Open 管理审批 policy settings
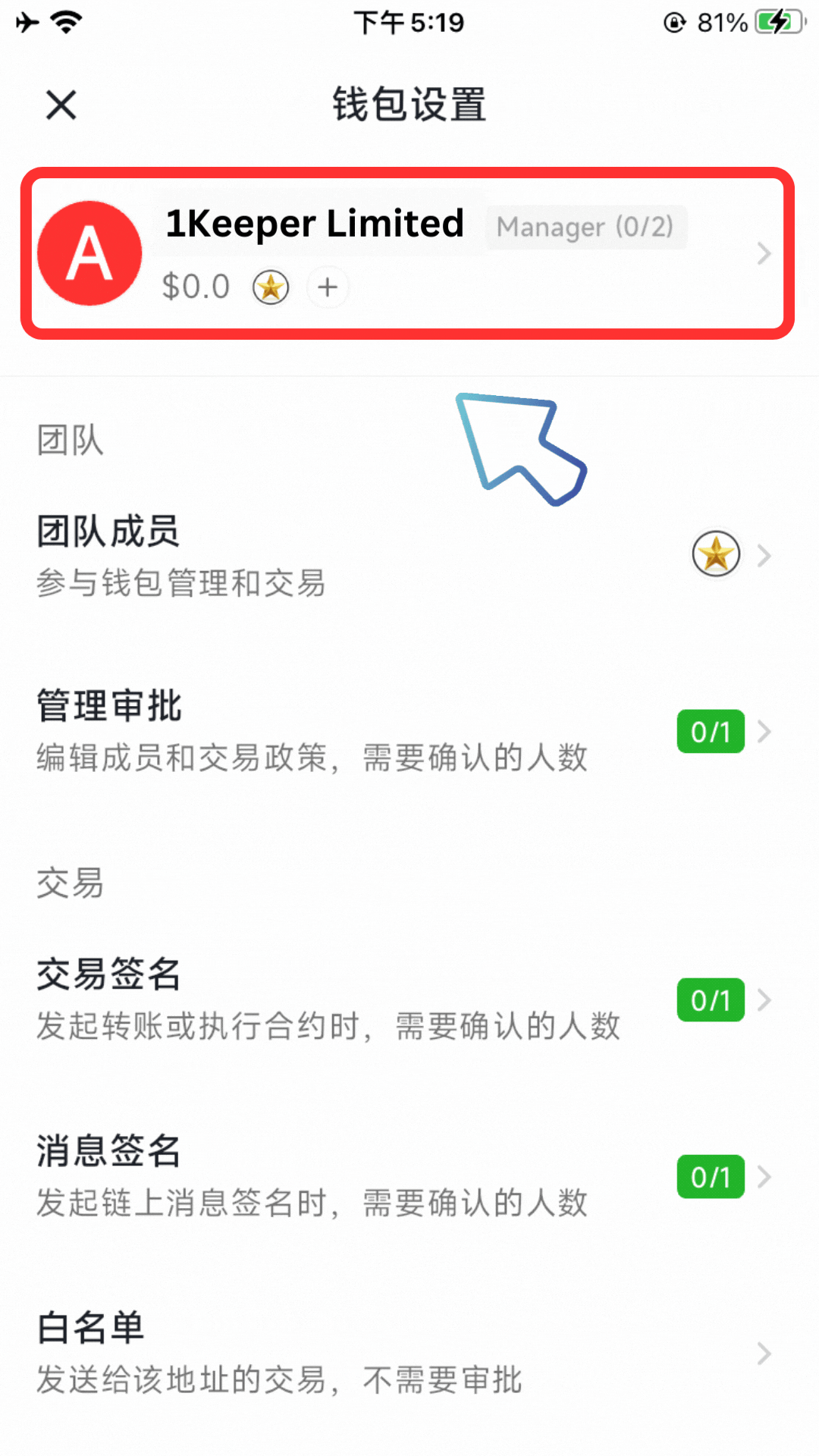 click(402, 732)
